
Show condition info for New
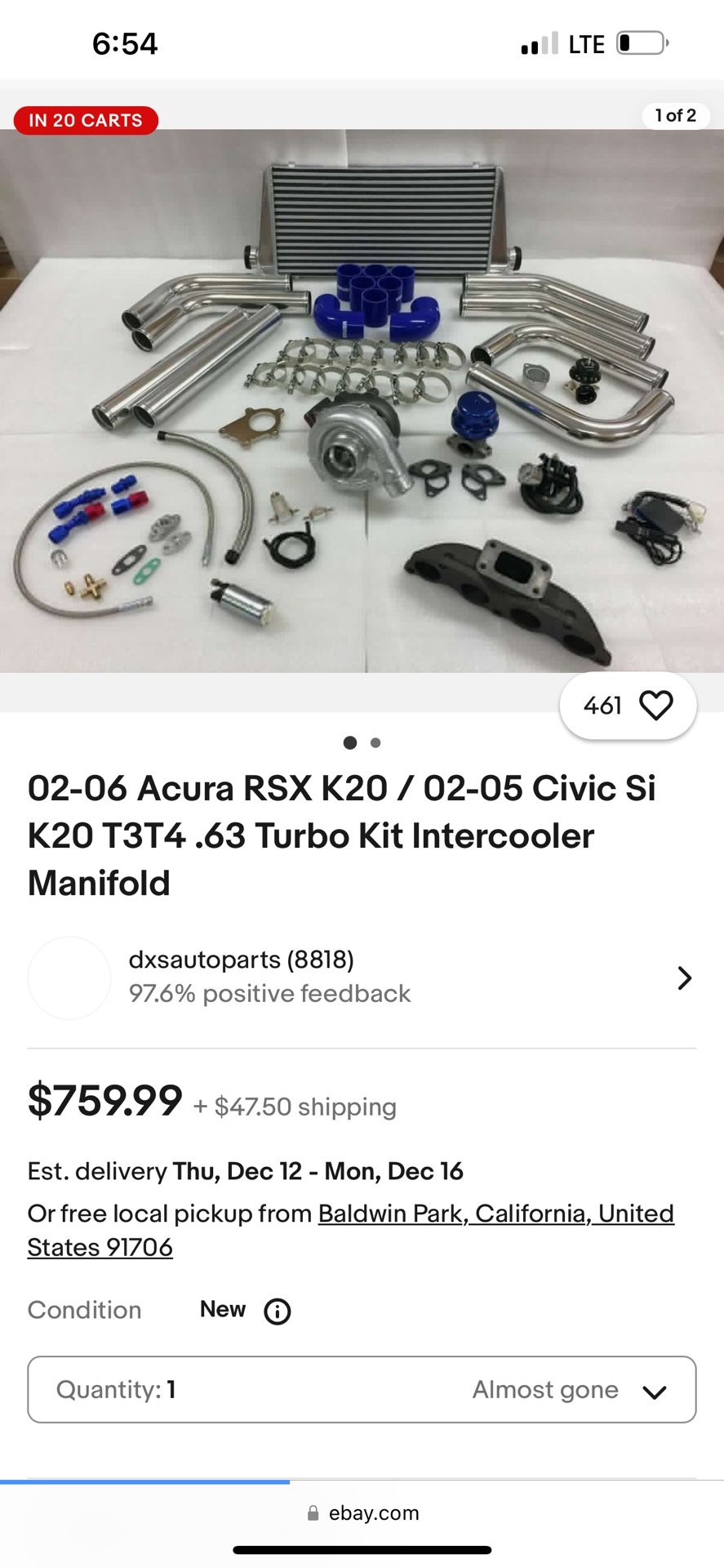pyautogui.click(x=278, y=1312)
